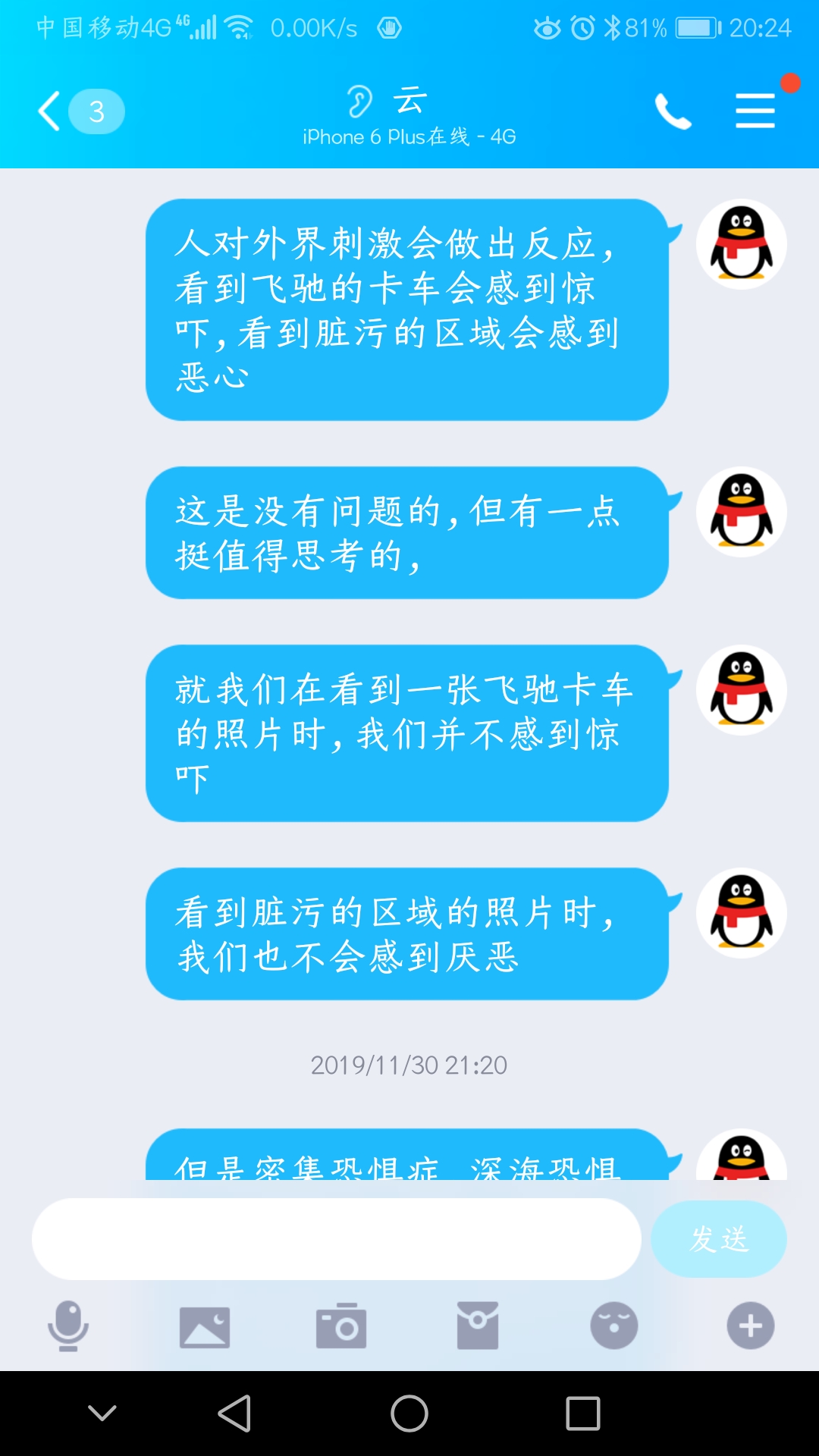Start a voice call with 云
This screenshot has height=1456, width=819.
point(673,111)
